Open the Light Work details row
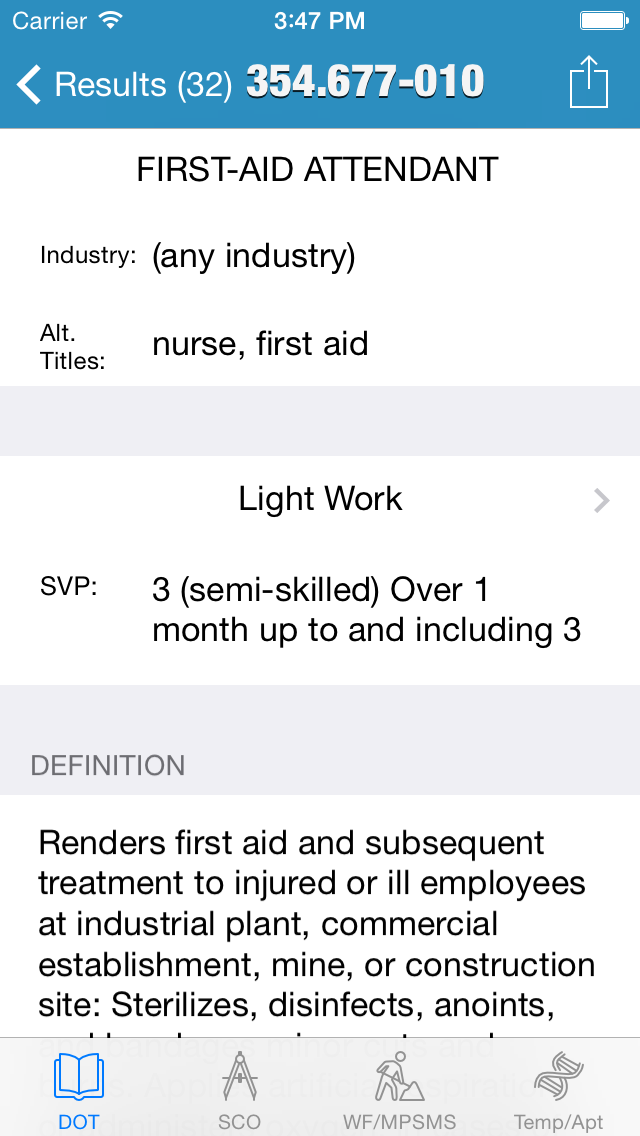Screen dimensions: 640x1136 [x=320, y=499]
